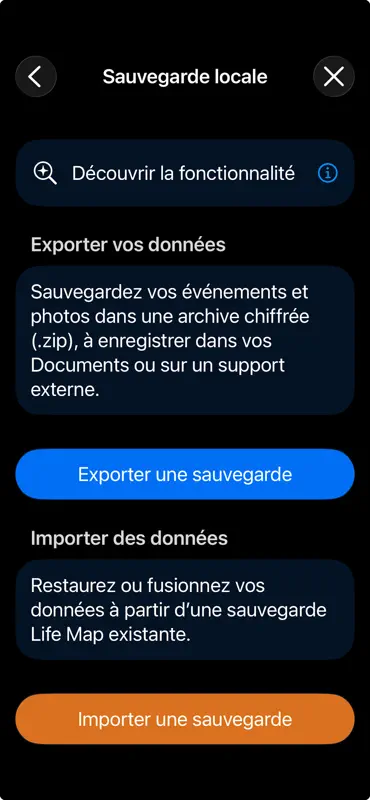This screenshot has height=800, width=370.
Task: Tap Exporter une sauvegarde
Action: tap(185, 474)
